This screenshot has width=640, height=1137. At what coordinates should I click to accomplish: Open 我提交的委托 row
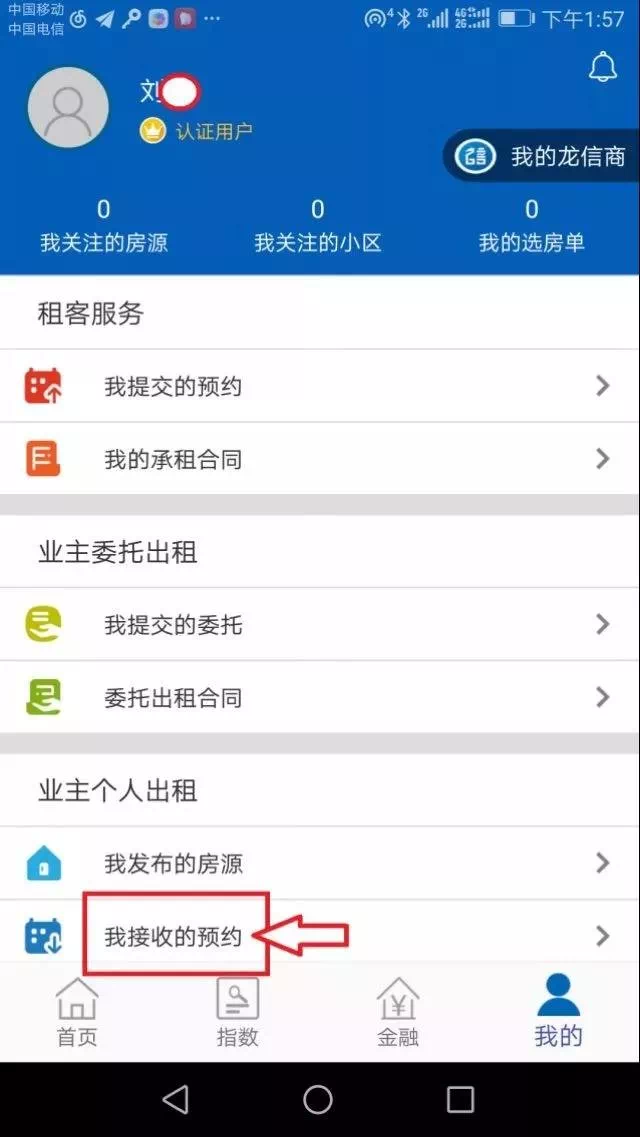point(320,625)
